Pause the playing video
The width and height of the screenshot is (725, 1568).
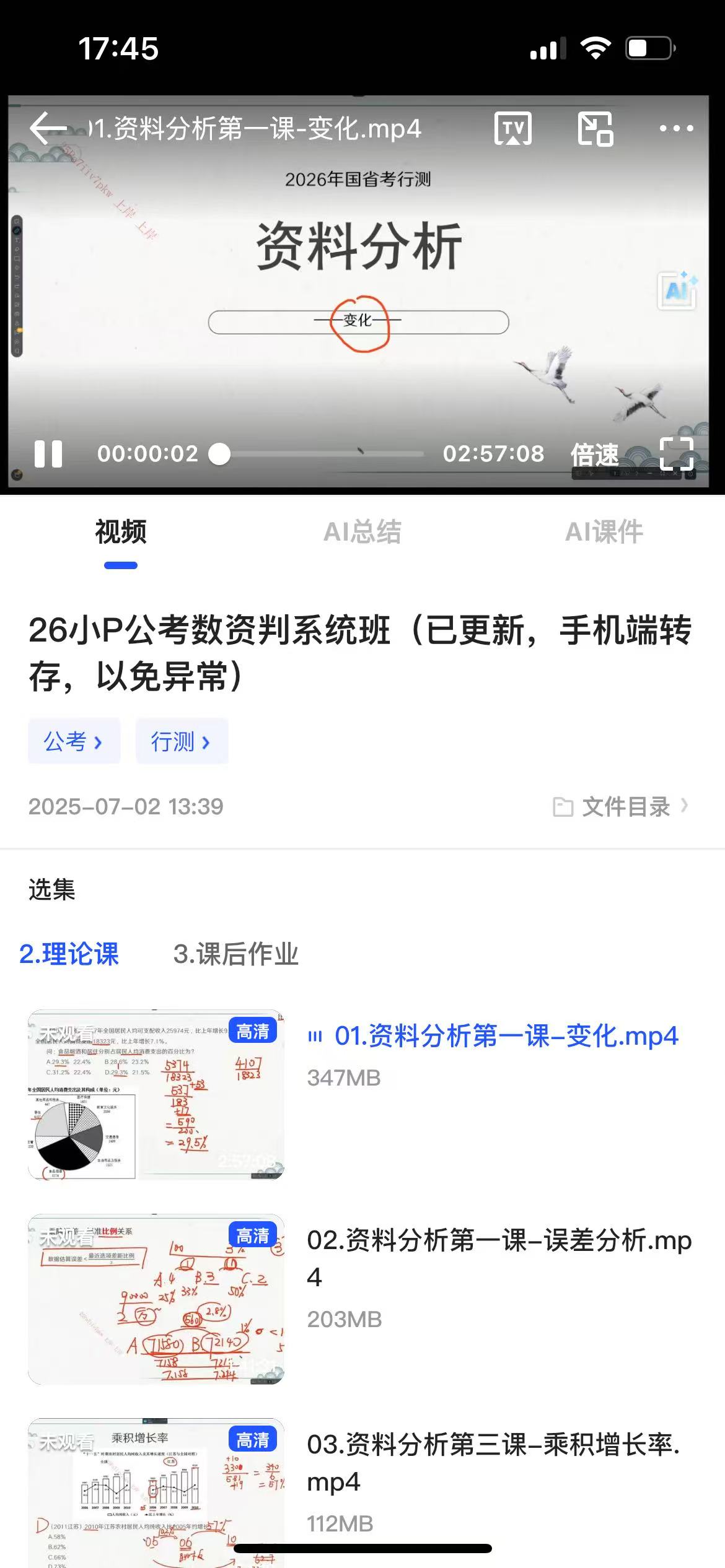[x=48, y=454]
